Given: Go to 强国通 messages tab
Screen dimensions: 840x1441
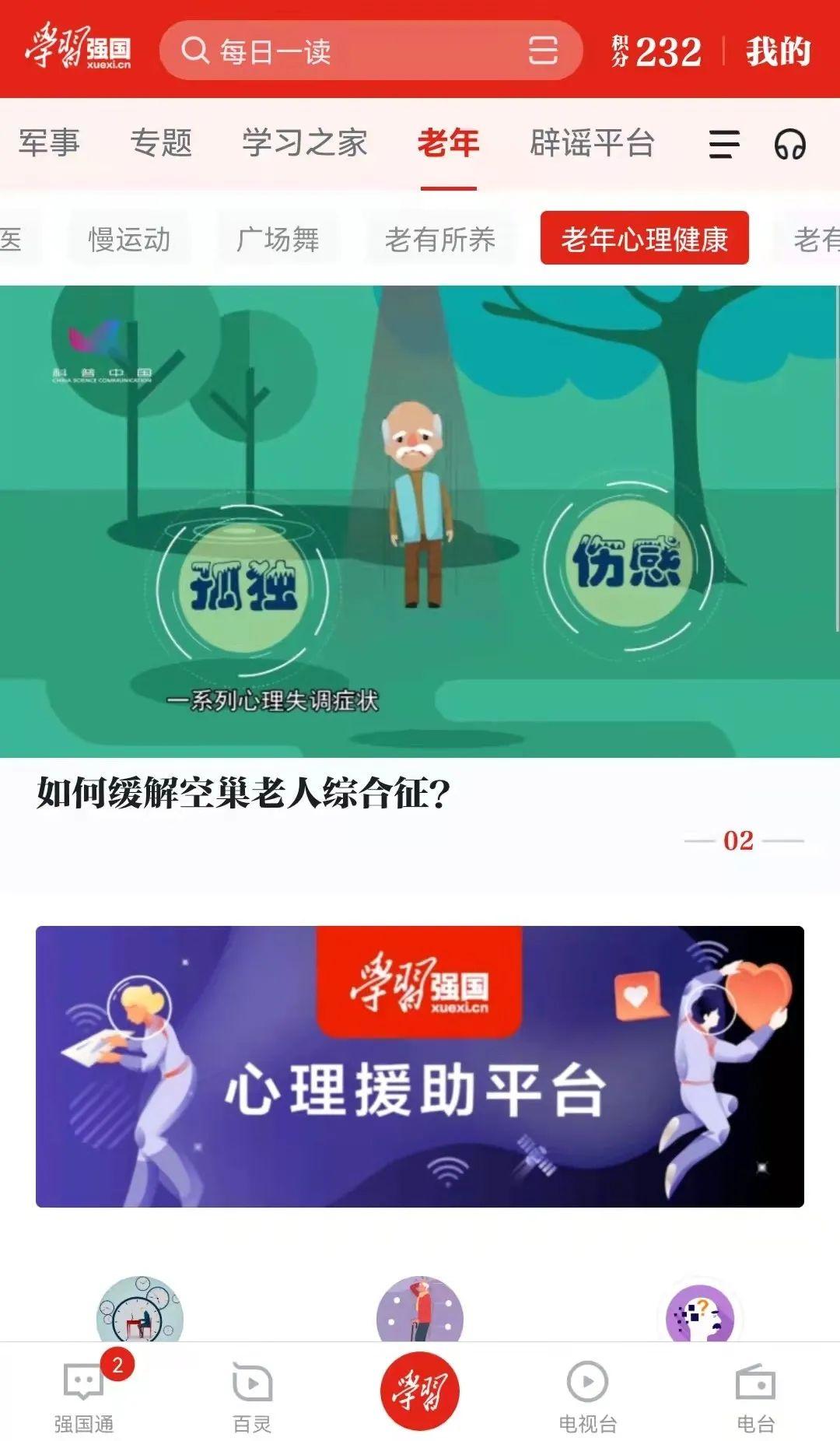Looking at the screenshot, I should pos(84,1397).
